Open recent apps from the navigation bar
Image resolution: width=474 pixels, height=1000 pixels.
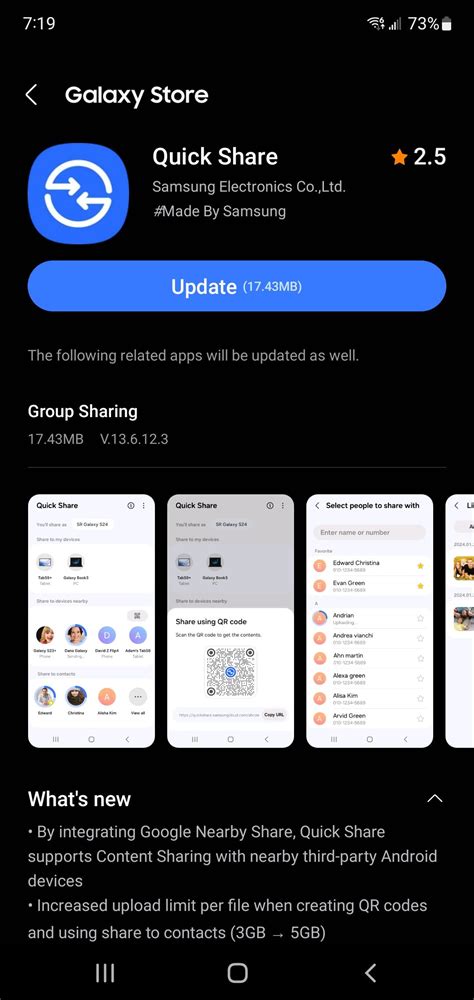click(105, 973)
